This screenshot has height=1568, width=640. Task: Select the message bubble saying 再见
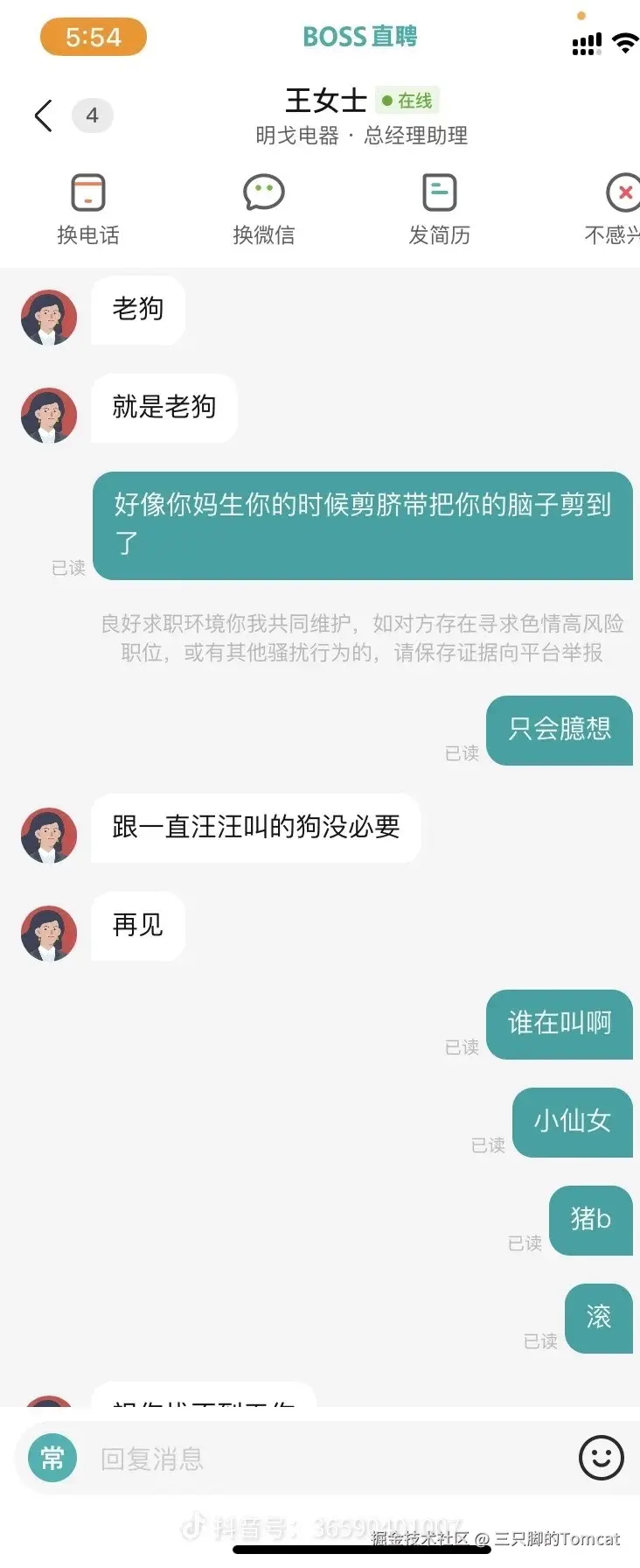136,927
